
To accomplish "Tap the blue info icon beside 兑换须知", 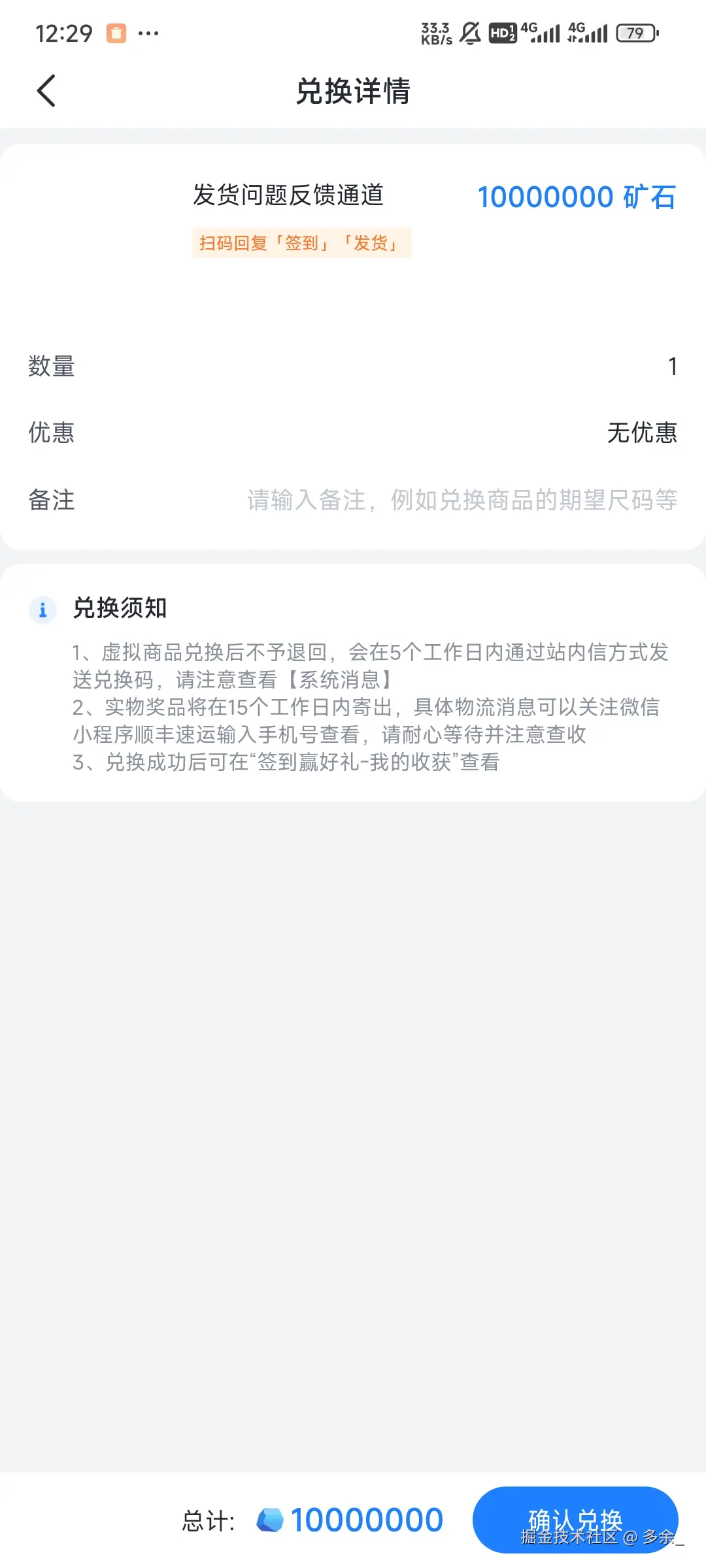I will point(42,610).
